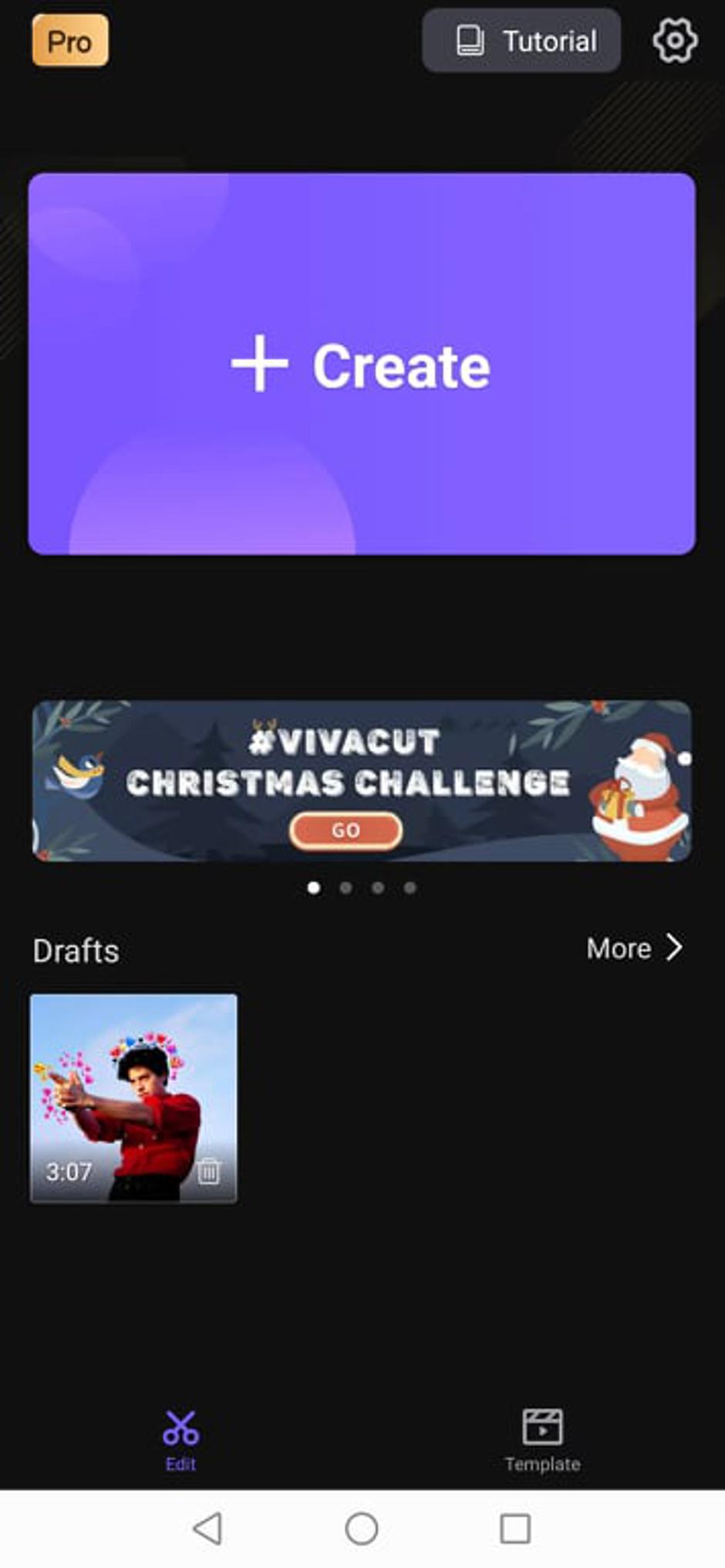Go to the system home screen
Viewport: 725px width, 1568px height.
tap(361, 1528)
